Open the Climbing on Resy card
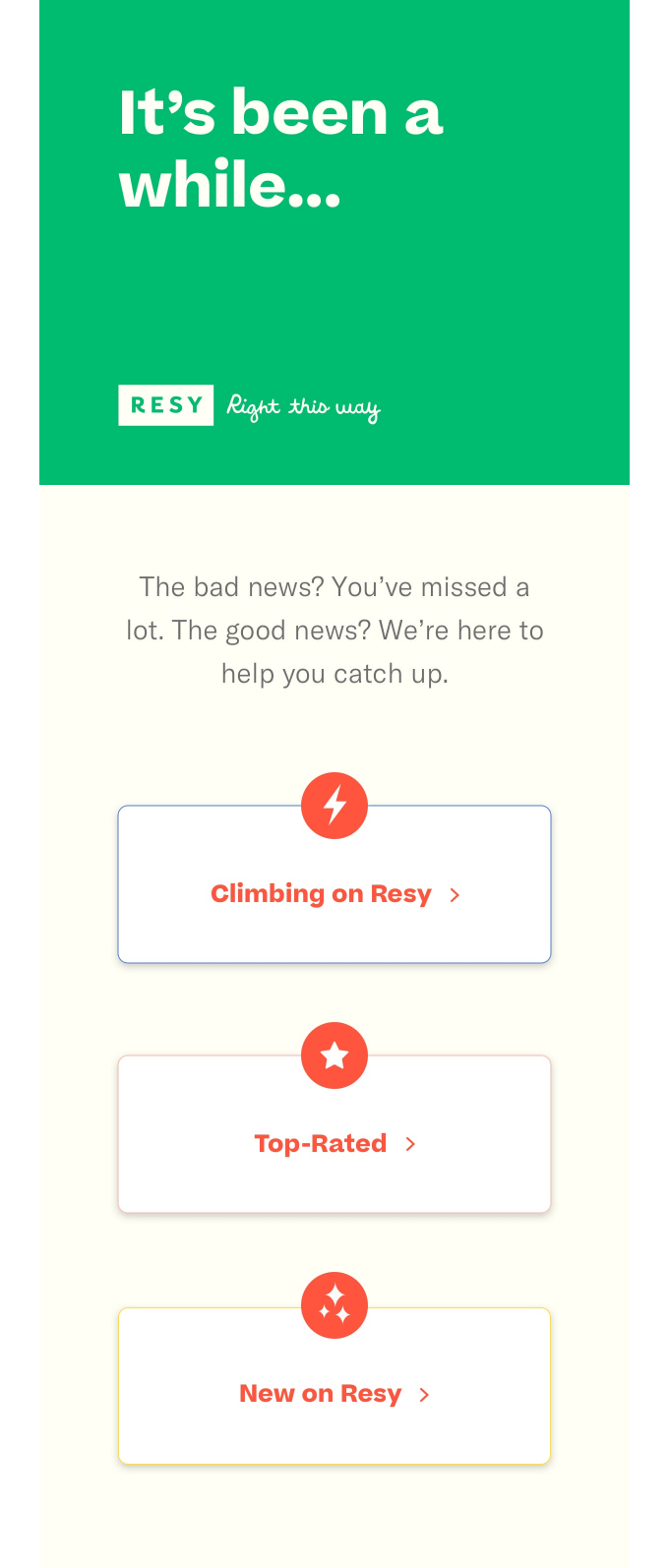 [x=334, y=893]
